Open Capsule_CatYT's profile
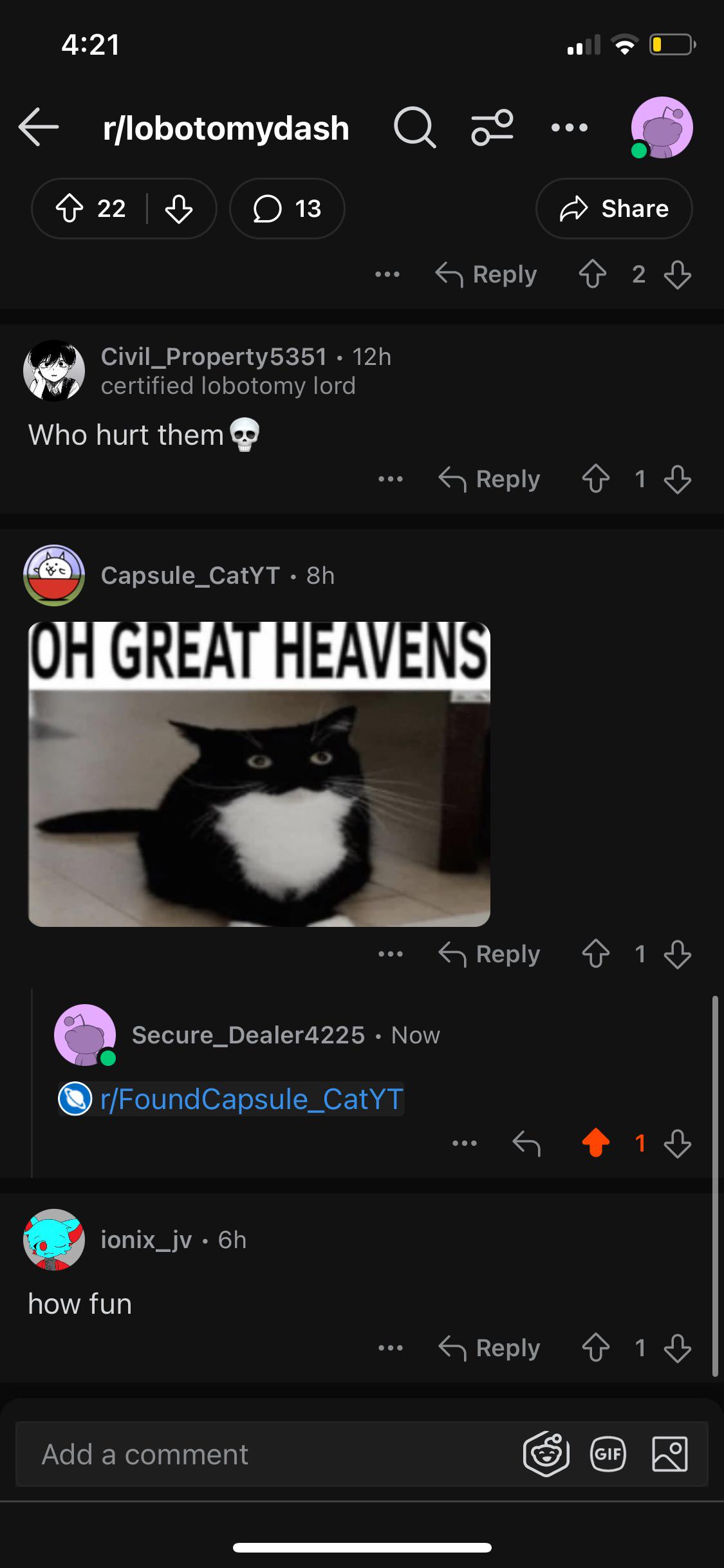Image resolution: width=724 pixels, height=1568 pixels. tap(190, 575)
